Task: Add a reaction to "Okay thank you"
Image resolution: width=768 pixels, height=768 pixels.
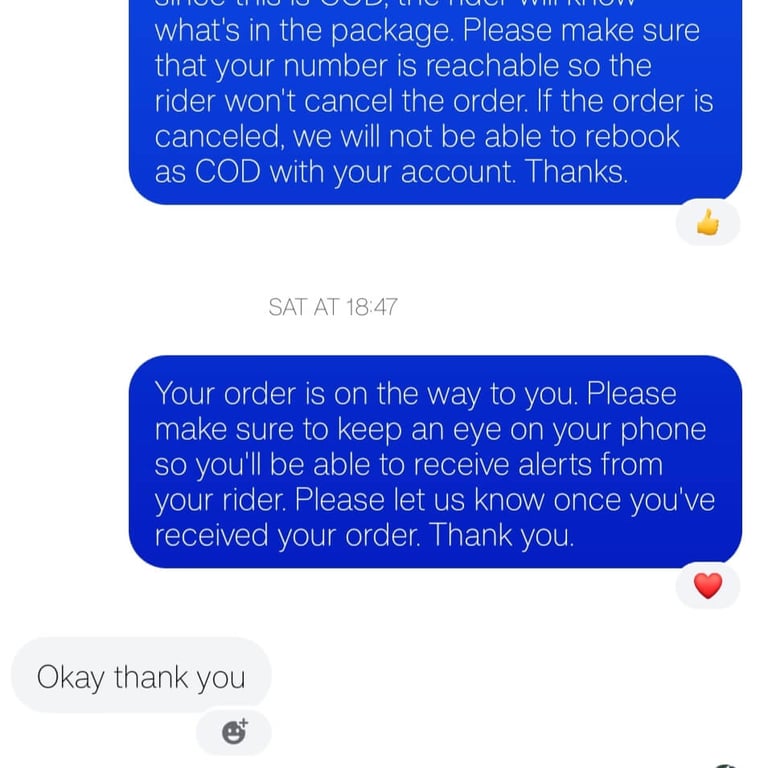Action: (234, 732)
